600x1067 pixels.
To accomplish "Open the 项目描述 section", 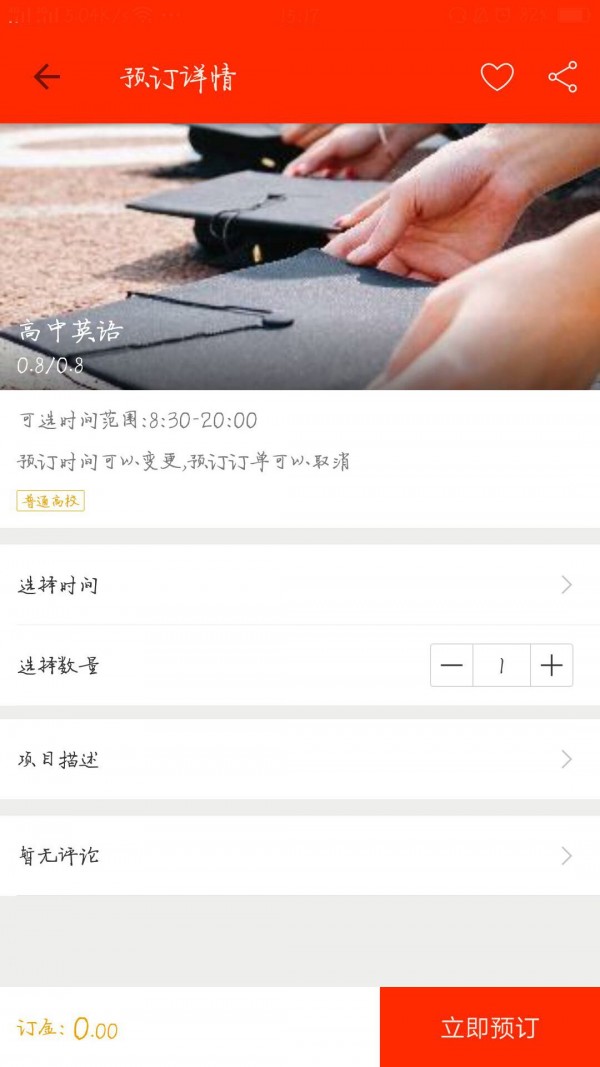I will (x=300, y=760).
